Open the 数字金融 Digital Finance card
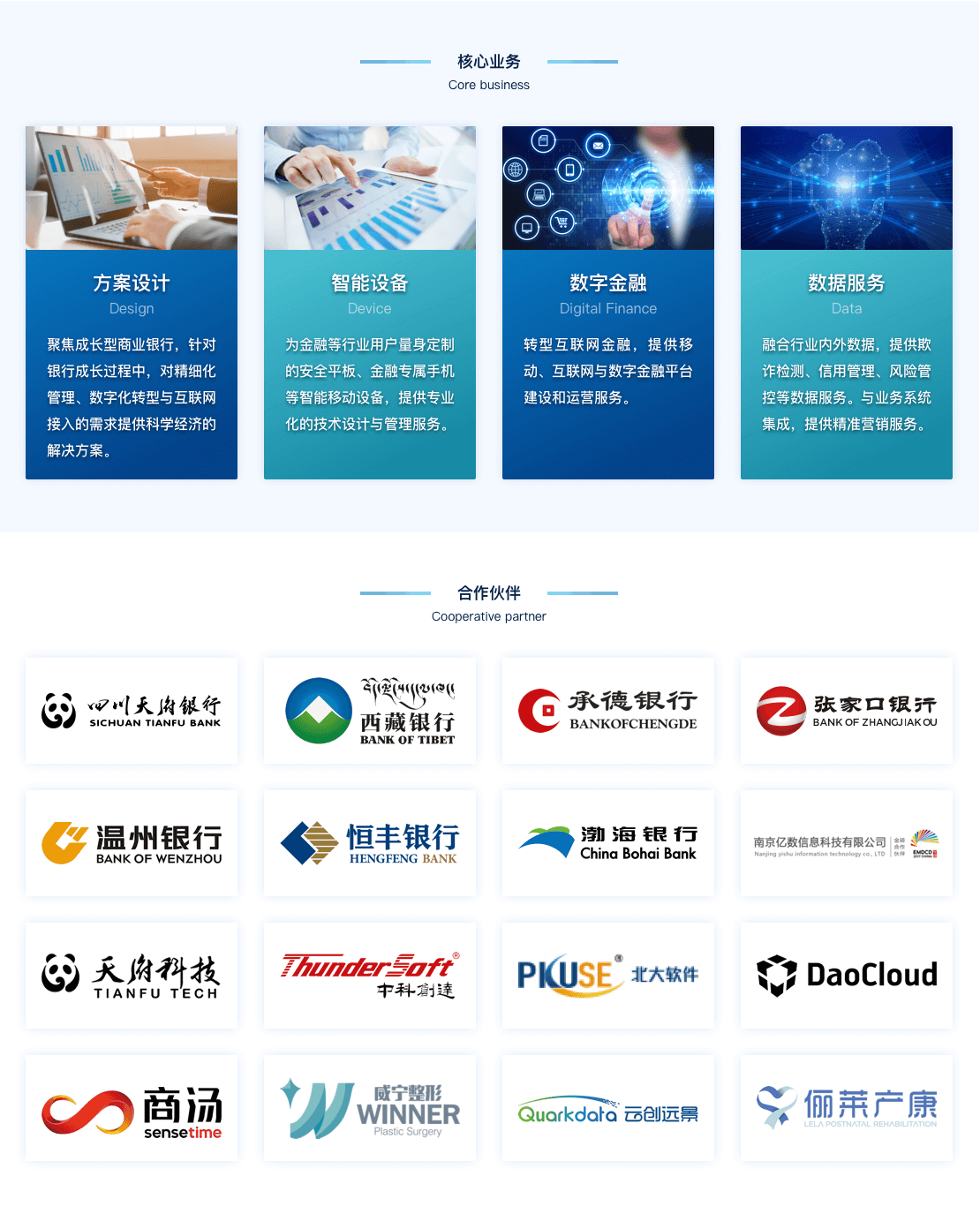The image size is (980, 1214). click(608, 303)
